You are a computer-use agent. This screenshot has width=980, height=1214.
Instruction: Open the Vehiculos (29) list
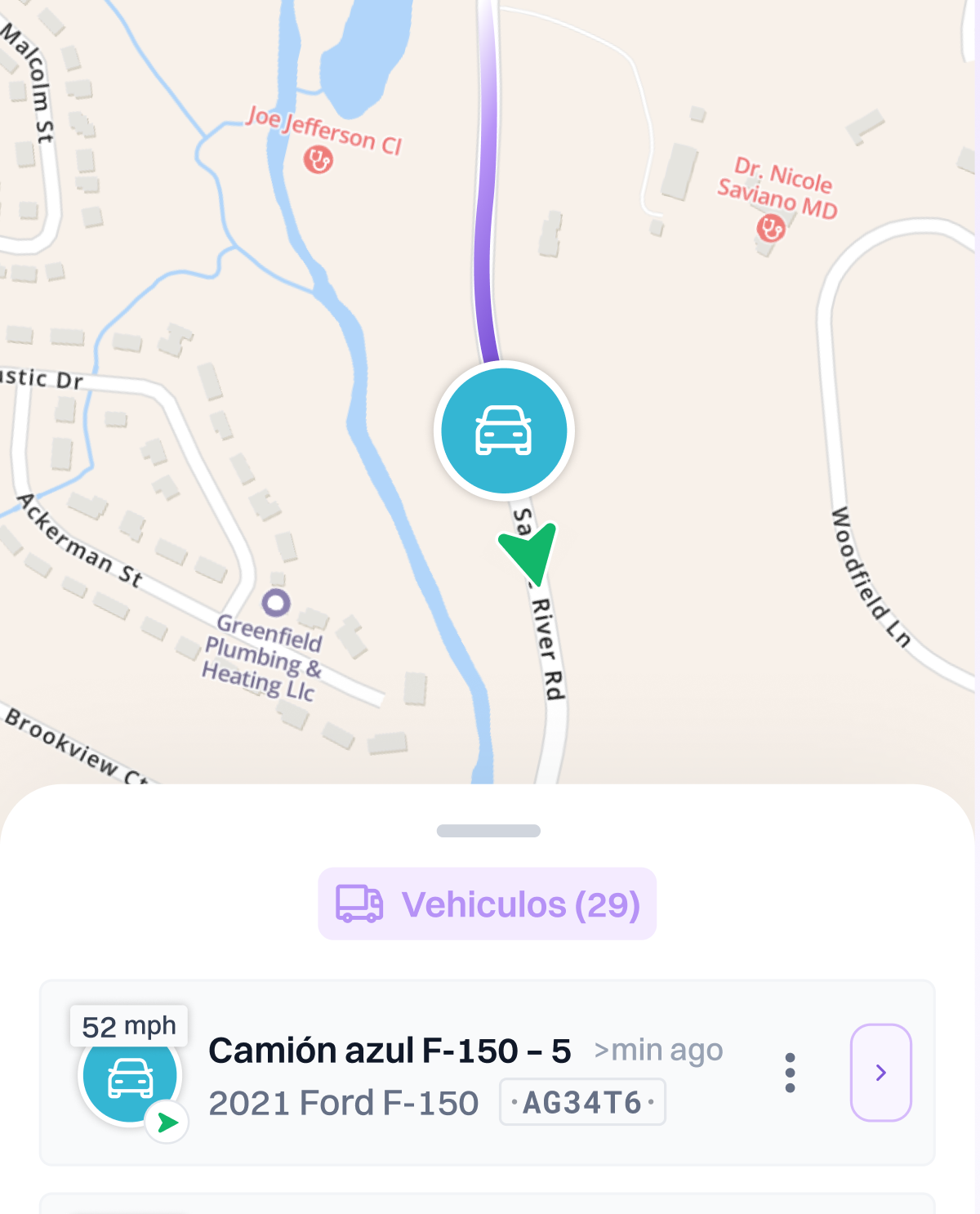pos(488,904)
